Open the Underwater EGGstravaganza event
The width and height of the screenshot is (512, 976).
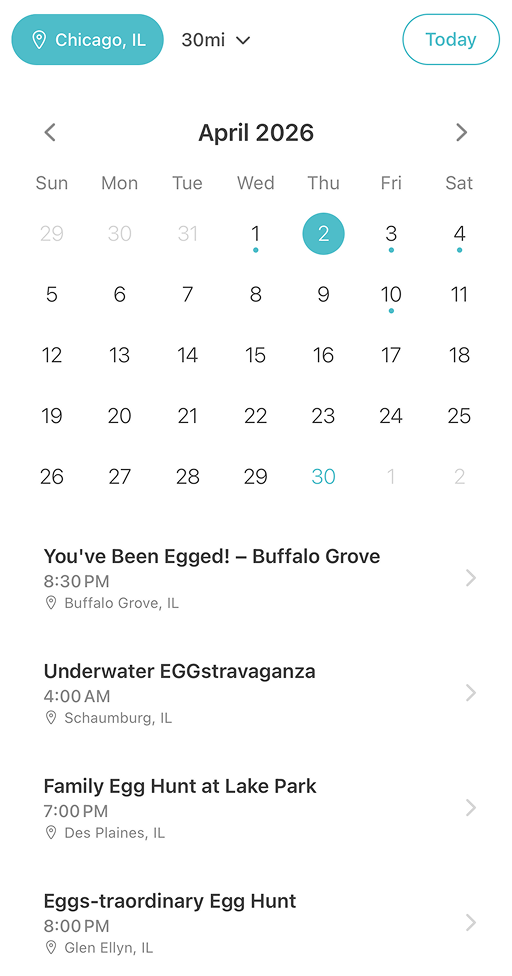coord(256,693)
